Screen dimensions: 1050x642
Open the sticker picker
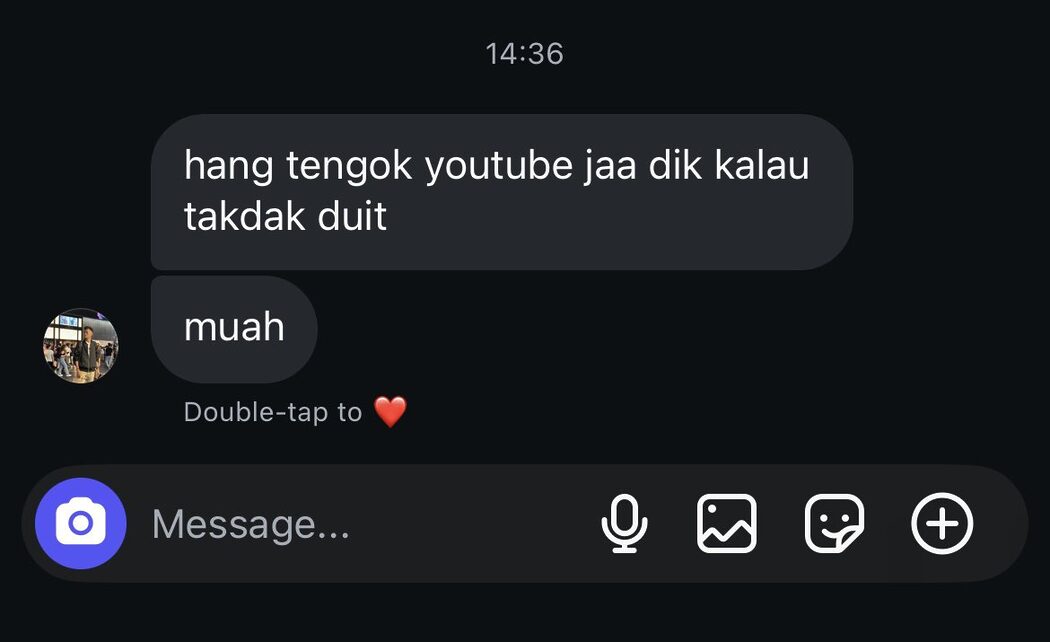834,524
